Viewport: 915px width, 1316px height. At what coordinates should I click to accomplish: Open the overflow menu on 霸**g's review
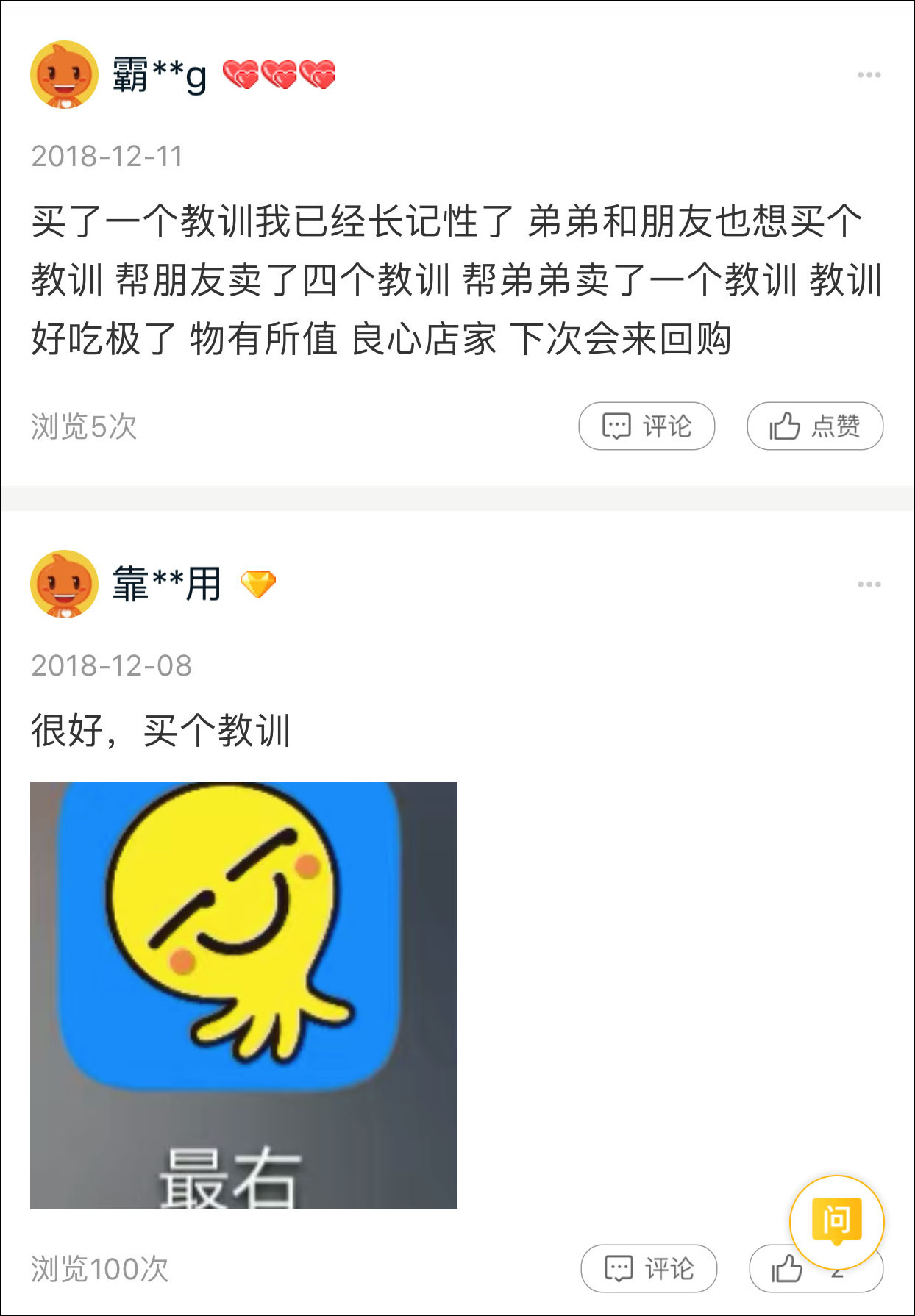tap(869, 75)
